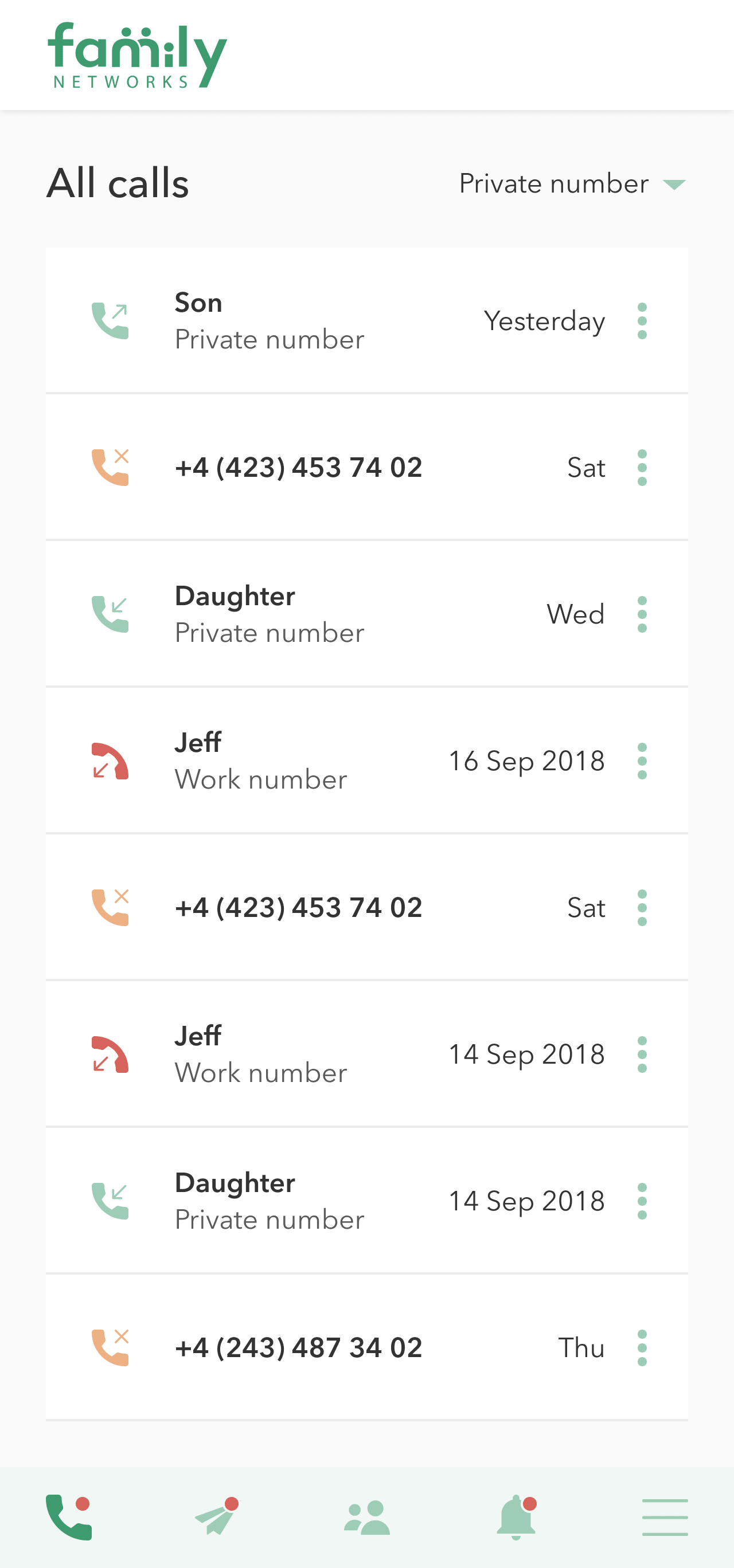Show options for Daughter's Wed call
The height and width of the screenshot is (1568, 734).
point(642,614)
